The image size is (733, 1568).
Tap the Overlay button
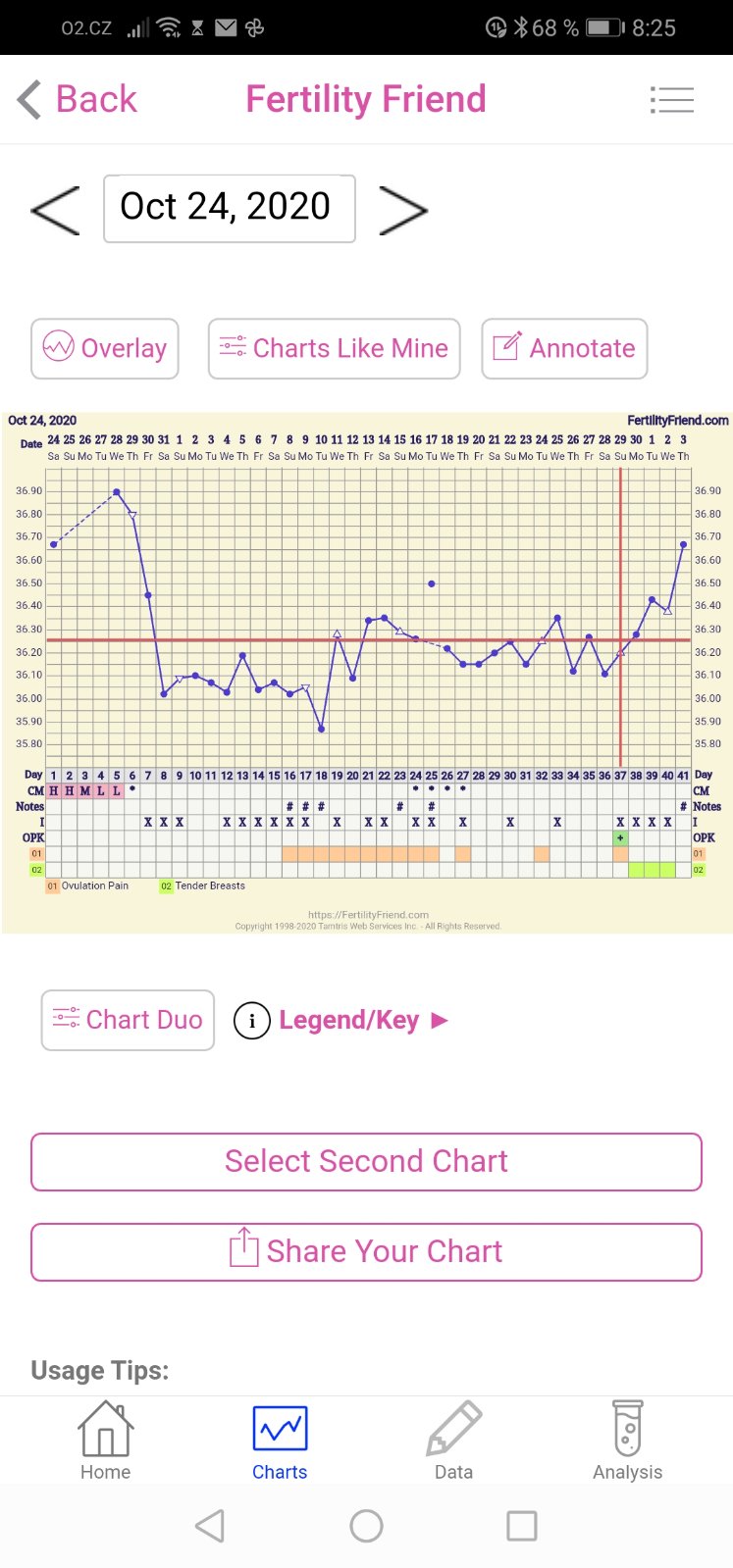coord(105,348)
